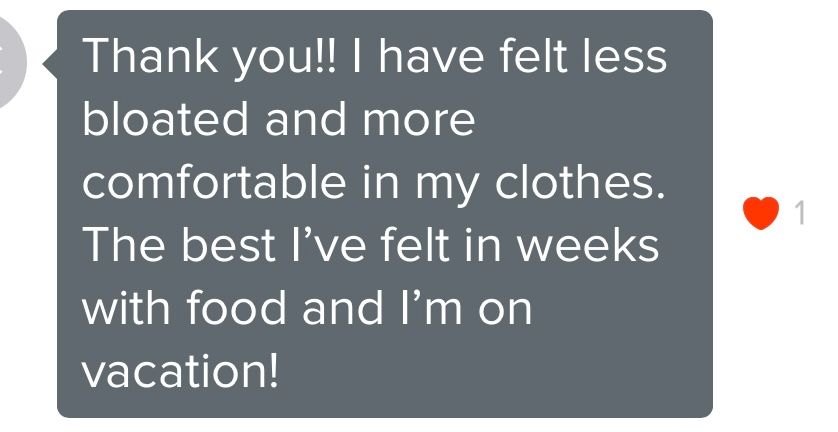Open the sender's profile avatar
838x432 pixels.
tap(15, 63)
